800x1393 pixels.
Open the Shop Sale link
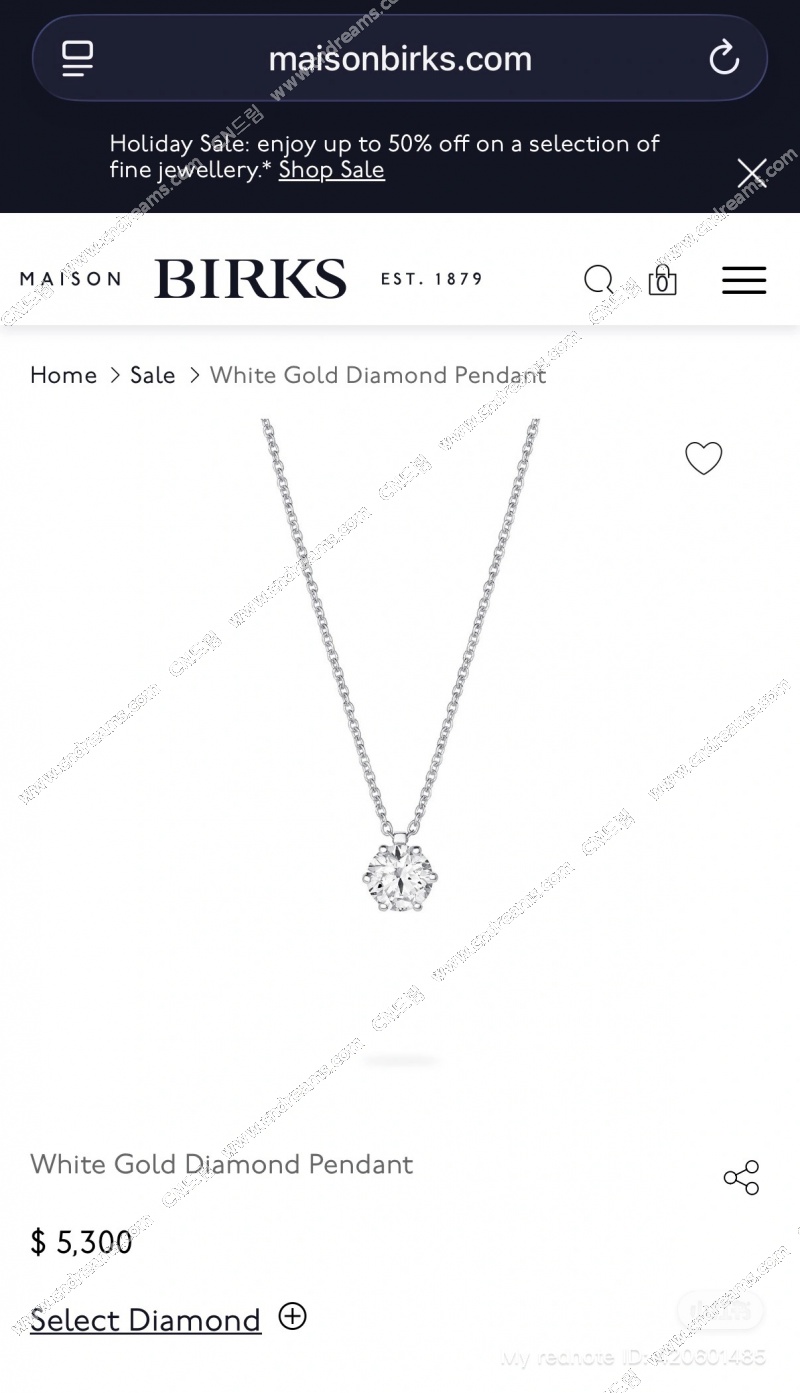(331, 170)
